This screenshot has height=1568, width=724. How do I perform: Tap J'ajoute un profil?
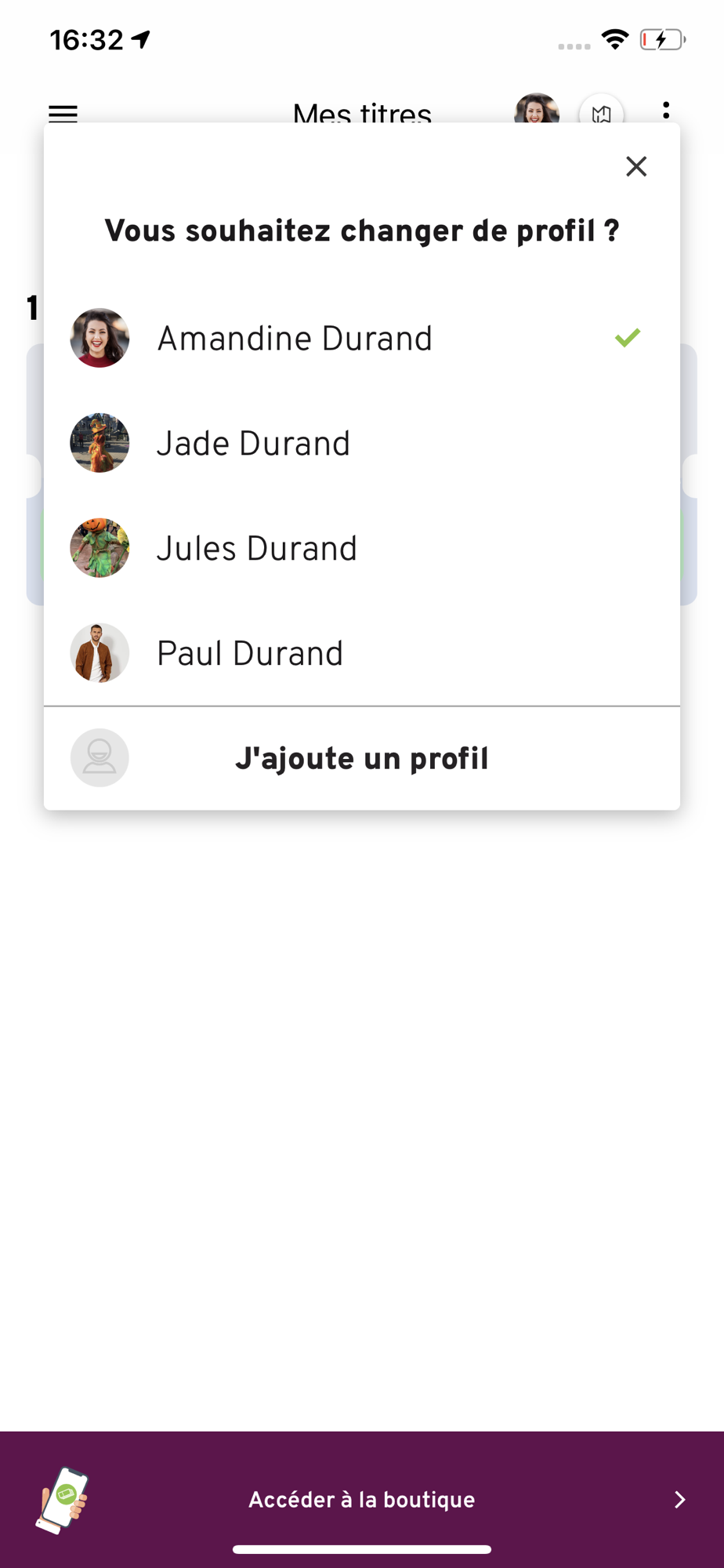click(362, 758)
